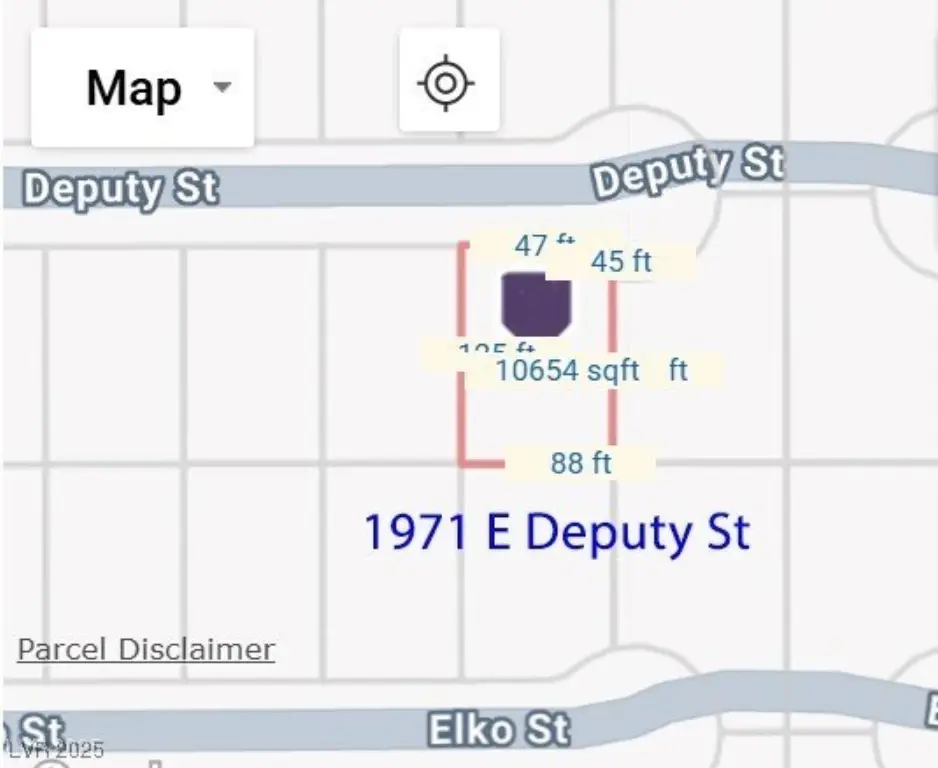Tap the locate/recenter target icon
Viewport: 938px width, 768px height.
pyautogui.click(x=448, y=81)
